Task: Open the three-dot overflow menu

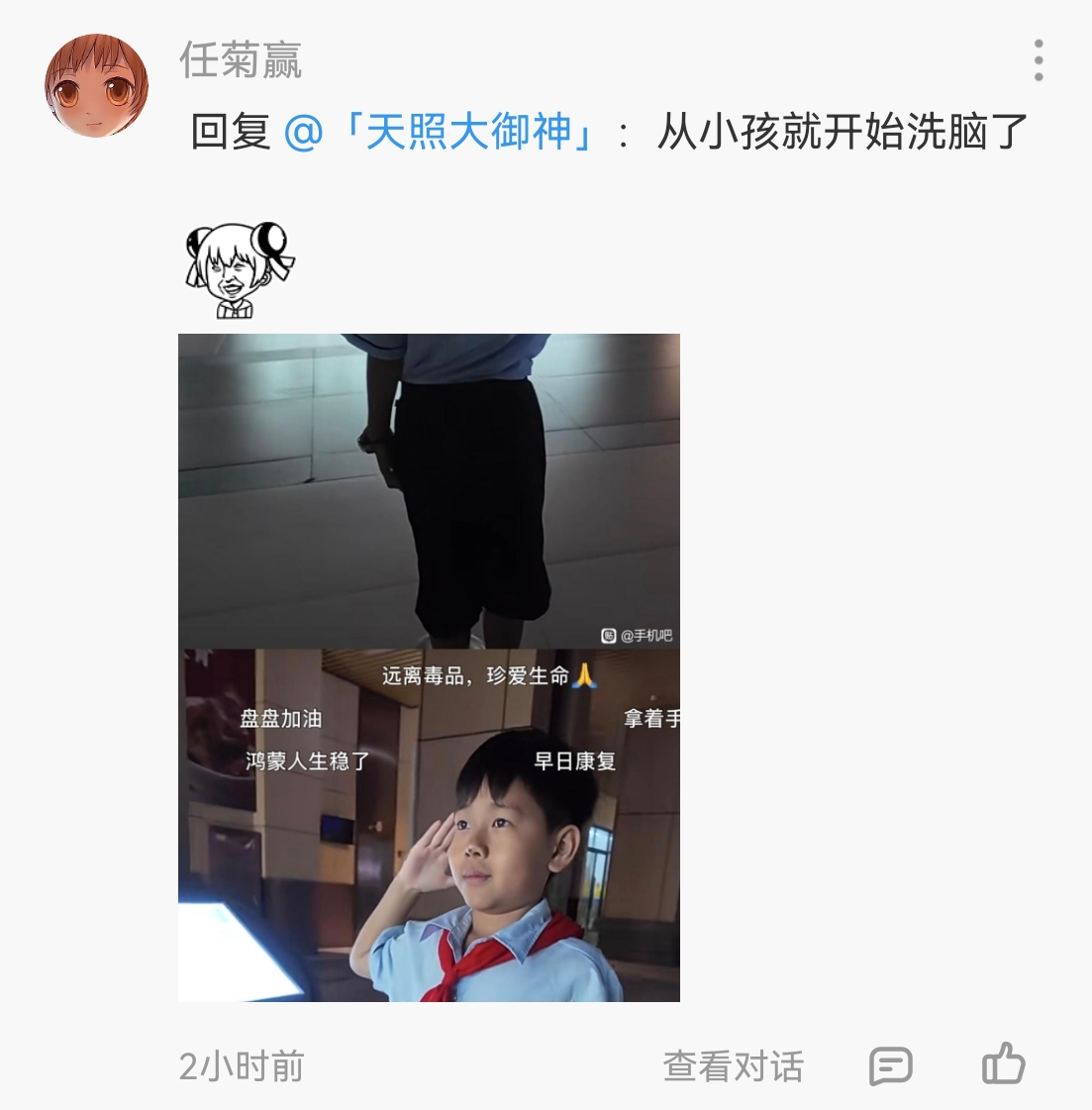Action: tap(1038, 61)
